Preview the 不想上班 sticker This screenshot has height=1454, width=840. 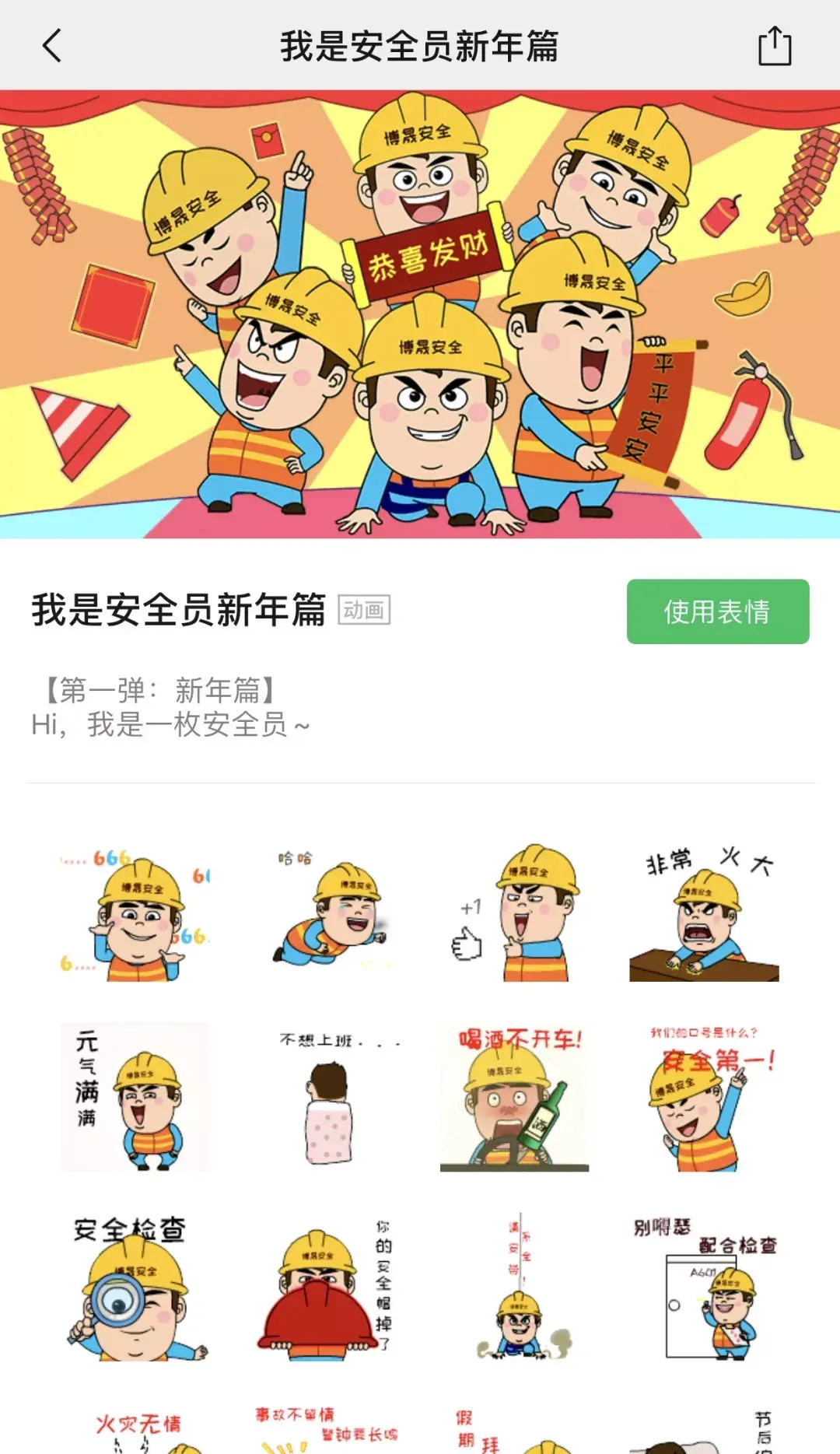pos(325,1097)
